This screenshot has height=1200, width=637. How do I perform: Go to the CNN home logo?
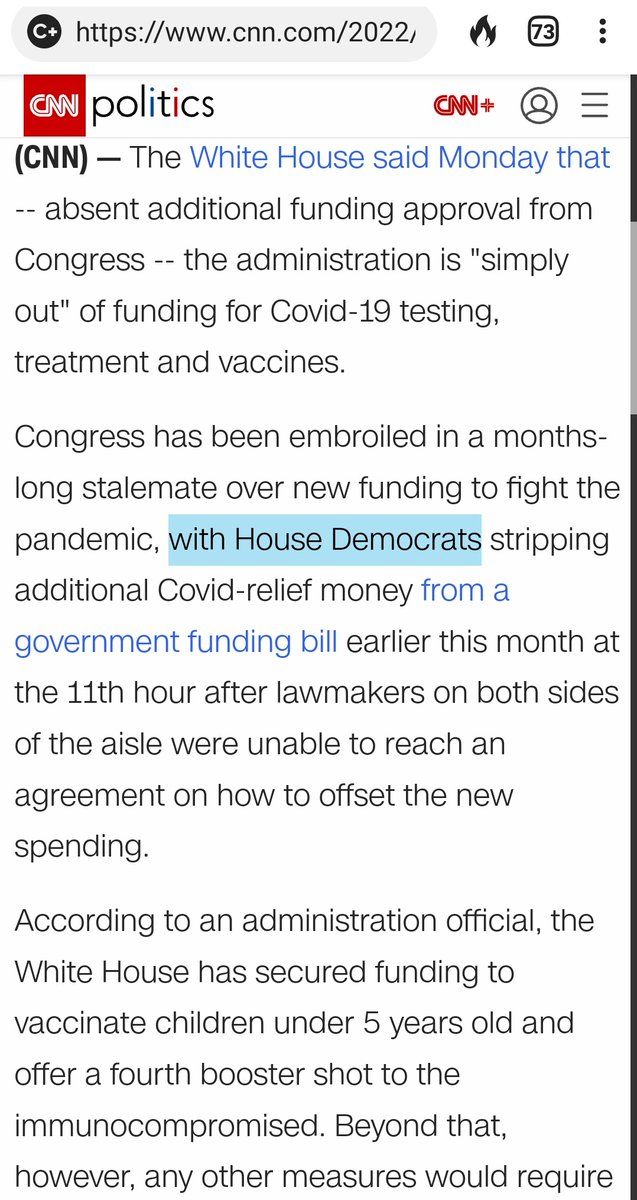[x=54, y=105]
